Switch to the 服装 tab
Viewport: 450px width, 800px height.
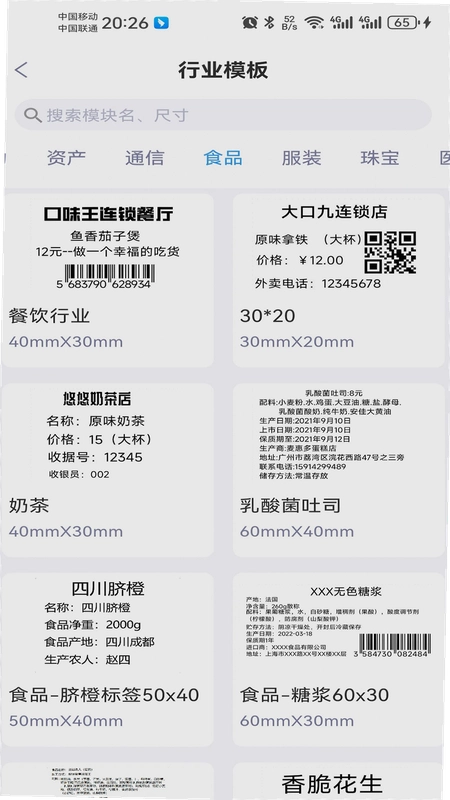(302, 158)
